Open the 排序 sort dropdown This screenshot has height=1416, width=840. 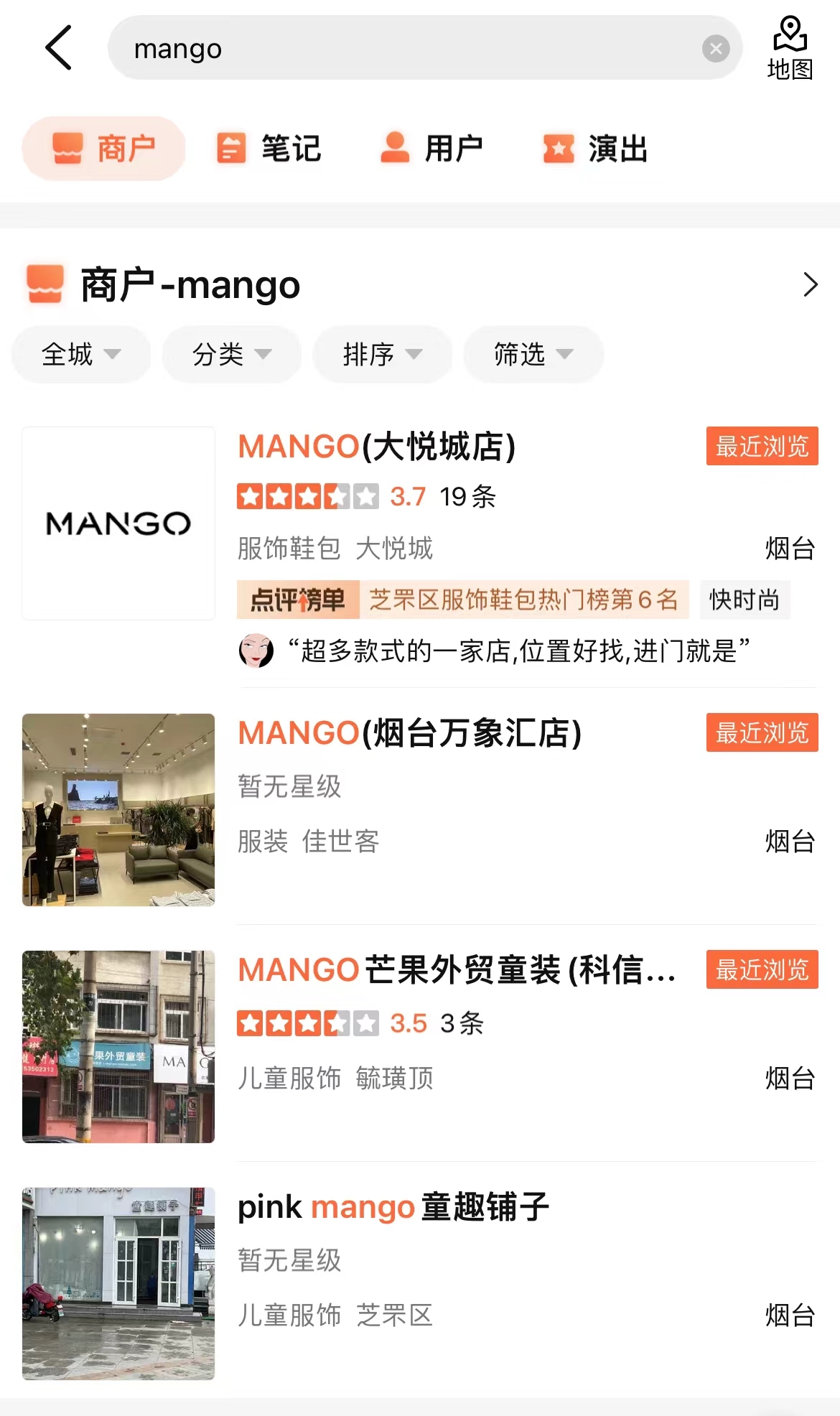point(382,354)
